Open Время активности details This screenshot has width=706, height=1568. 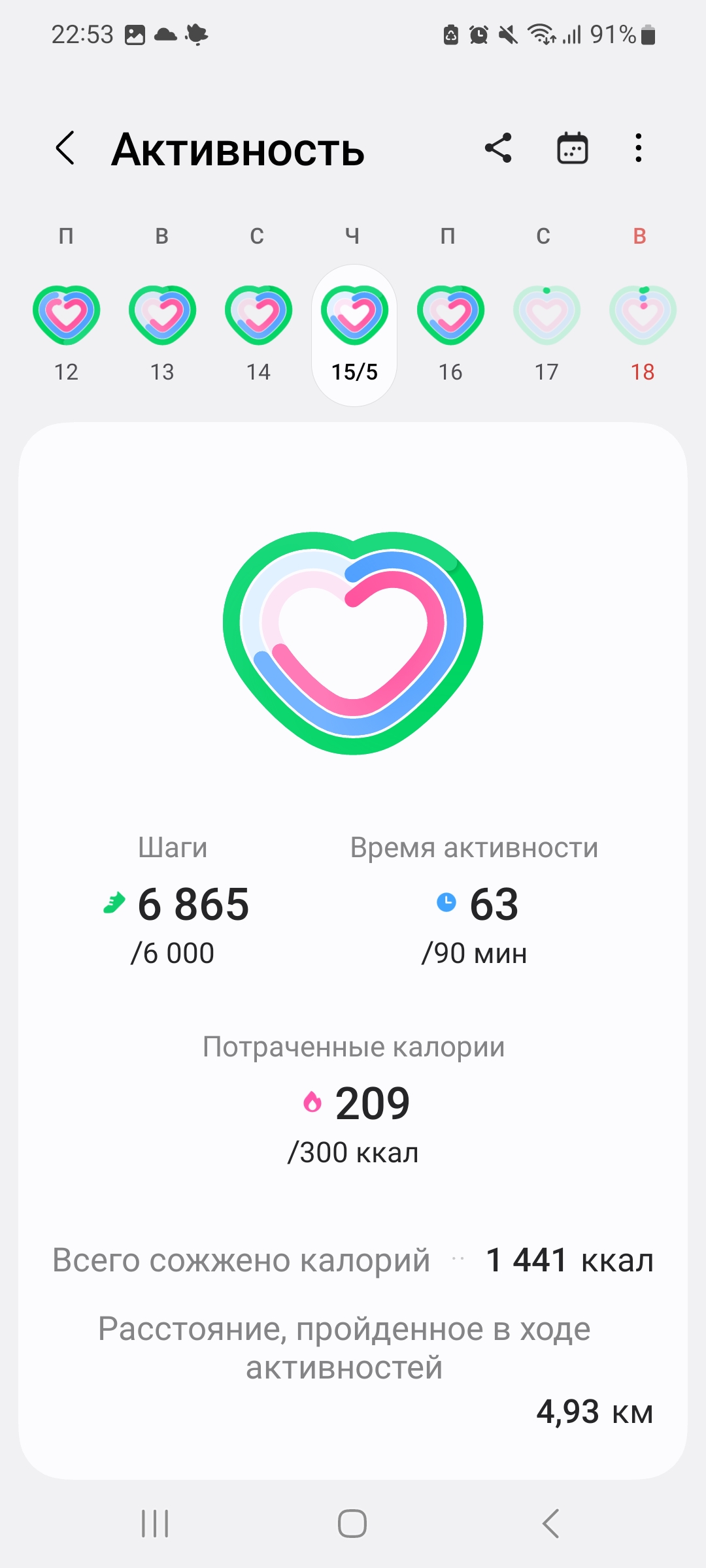click(475, 901)
